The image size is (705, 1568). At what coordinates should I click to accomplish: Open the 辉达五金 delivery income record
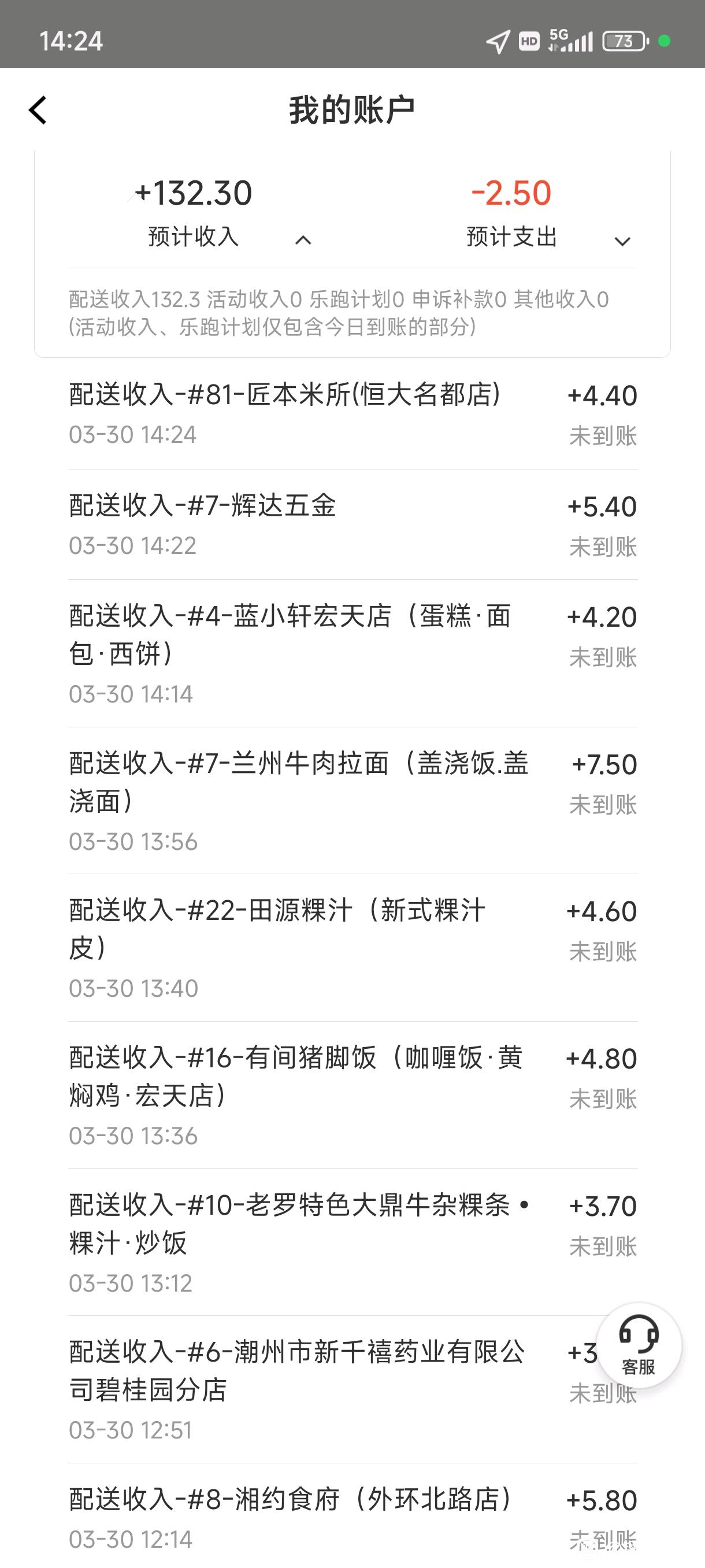point(353,525)
